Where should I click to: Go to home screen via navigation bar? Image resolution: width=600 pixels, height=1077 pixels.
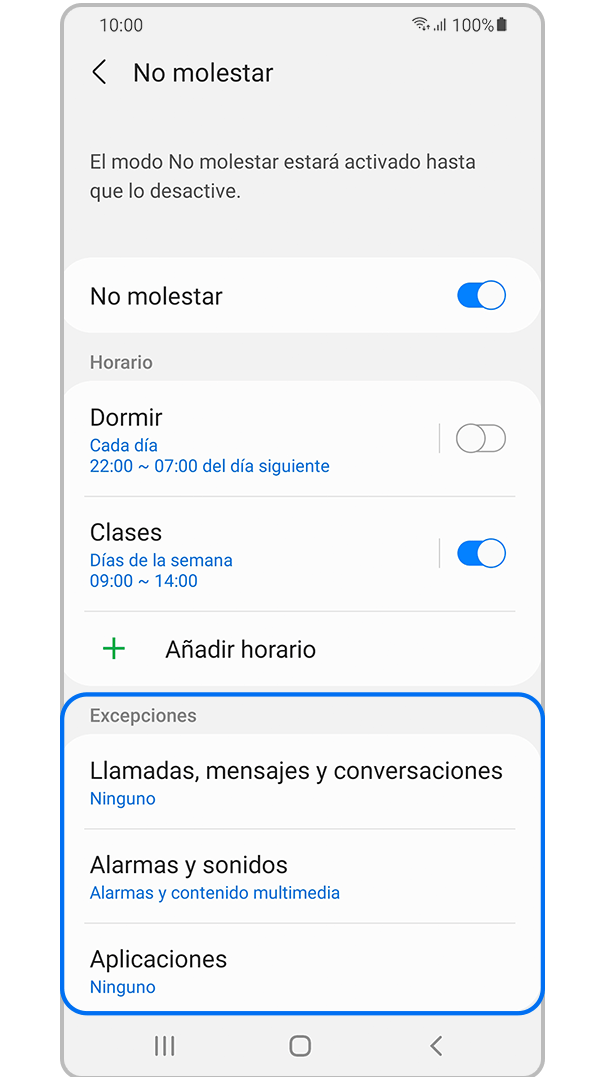[x=300, y=1046]
